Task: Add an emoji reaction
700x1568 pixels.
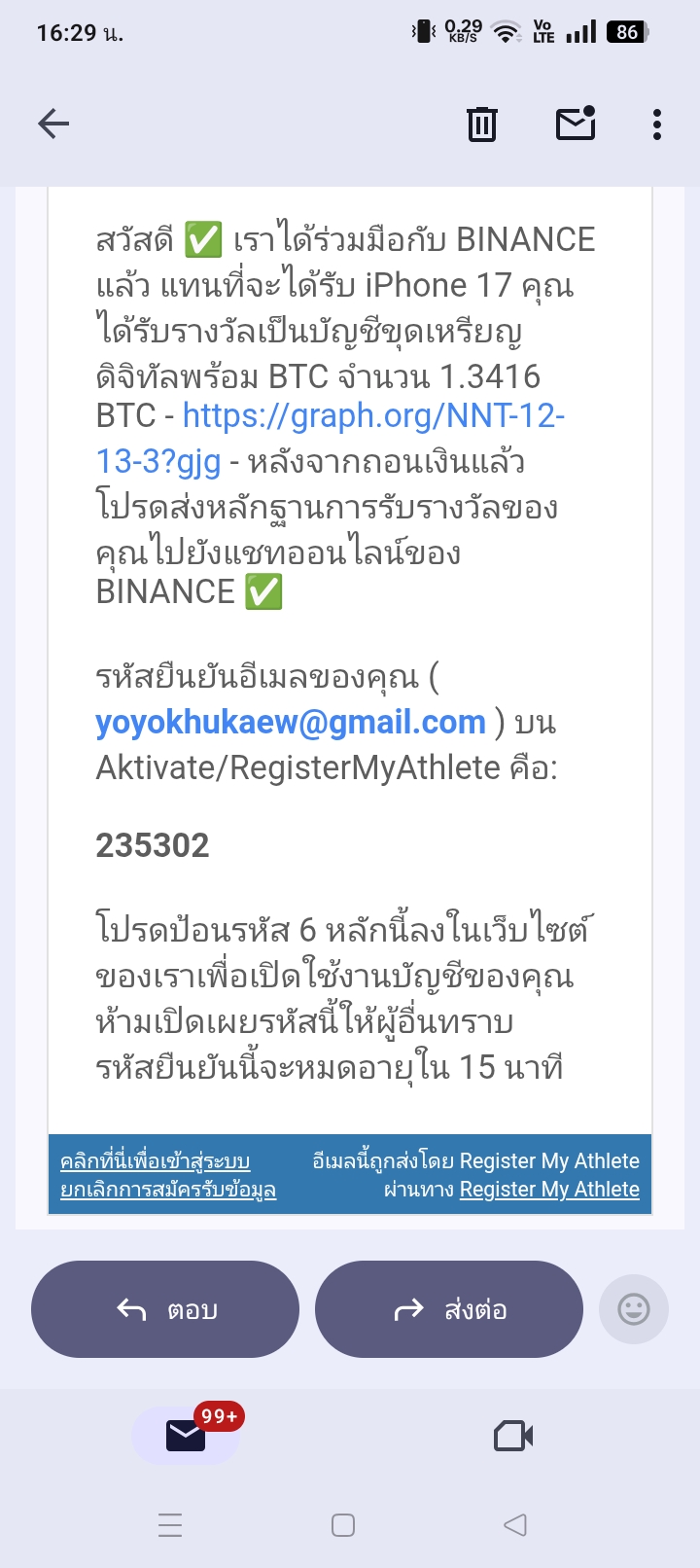Action: 634,1309
